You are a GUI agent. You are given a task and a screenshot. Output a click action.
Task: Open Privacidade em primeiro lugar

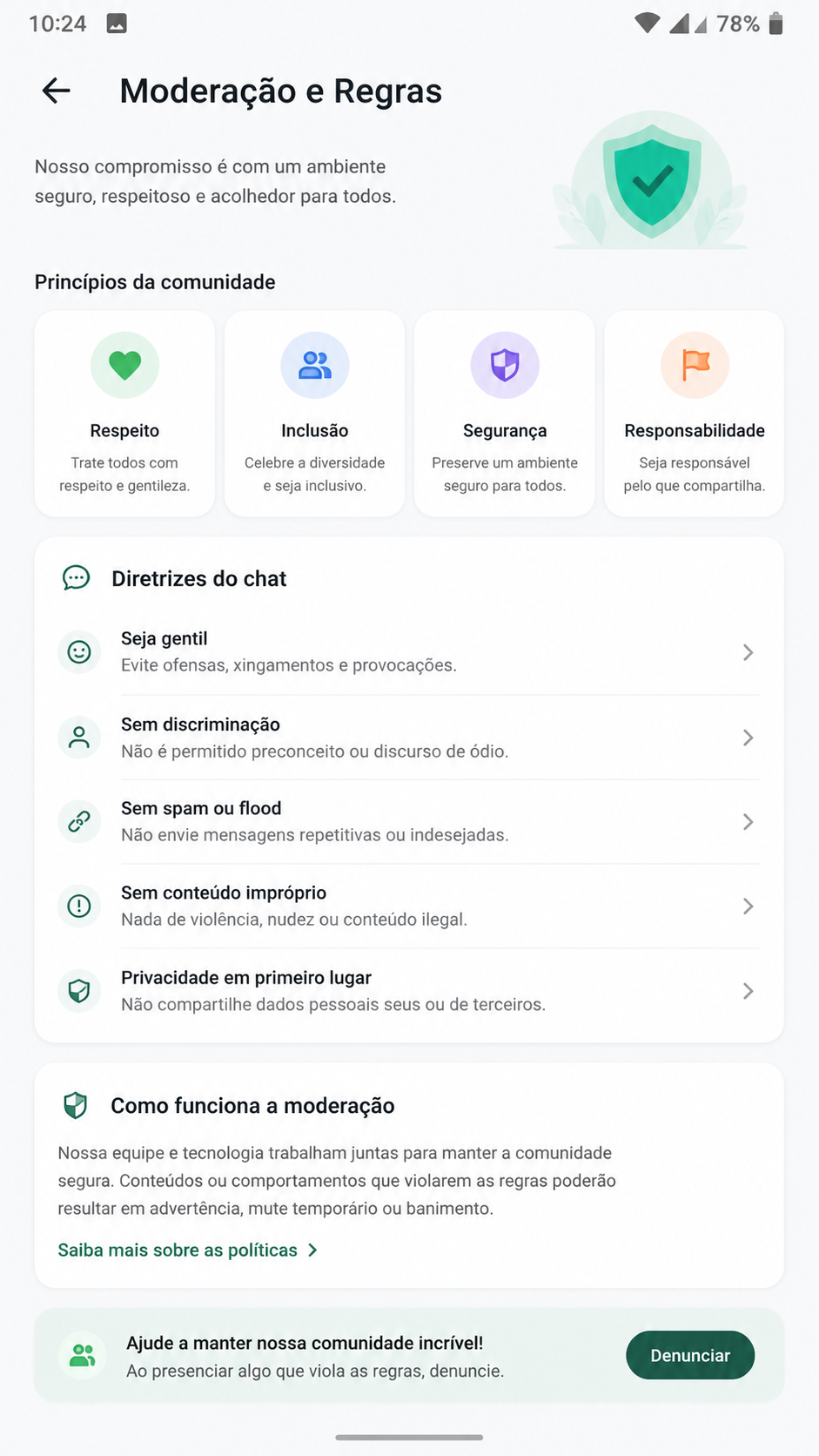coord(409,991)
